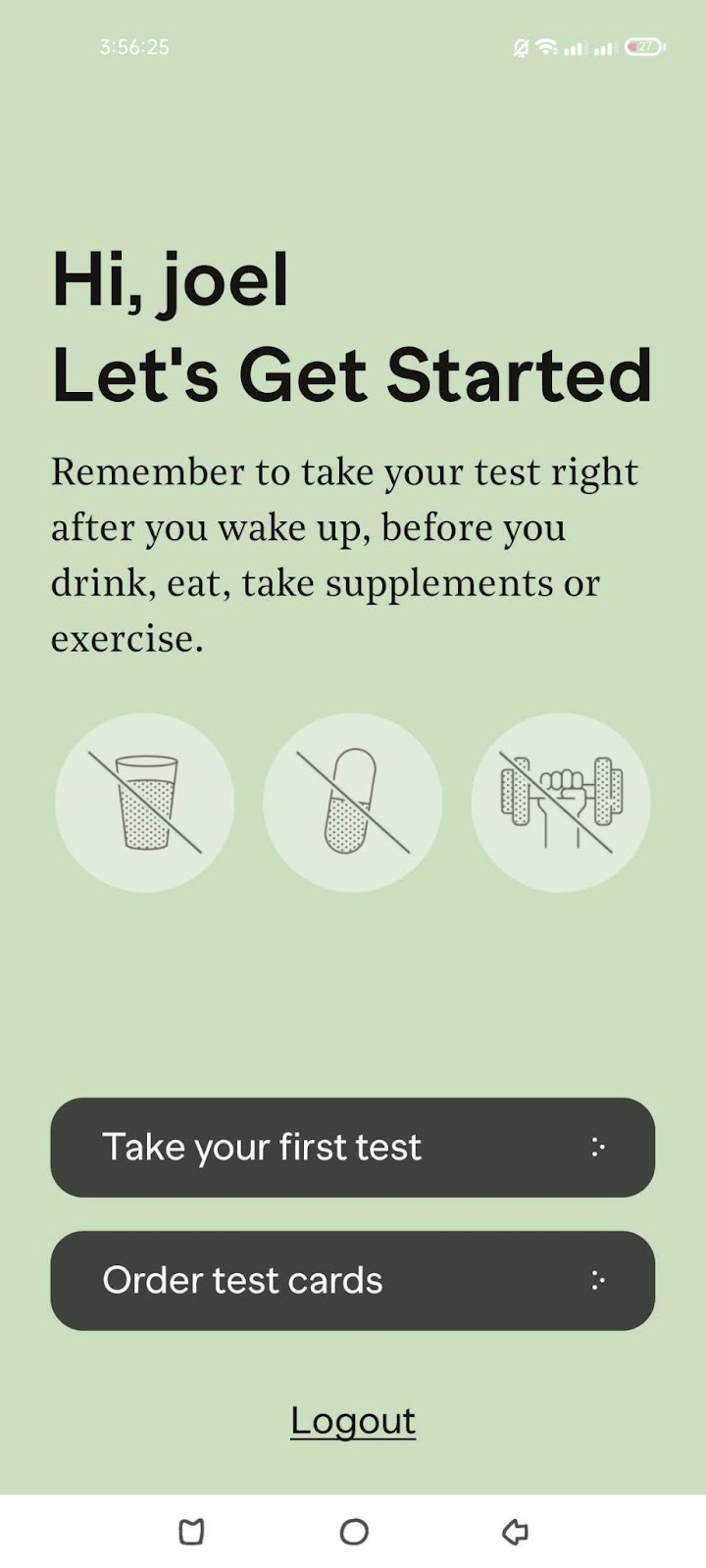The width and height of the screenshot is (706, 1568).
Task: Go back with system back button
Action: [515, 1532]
